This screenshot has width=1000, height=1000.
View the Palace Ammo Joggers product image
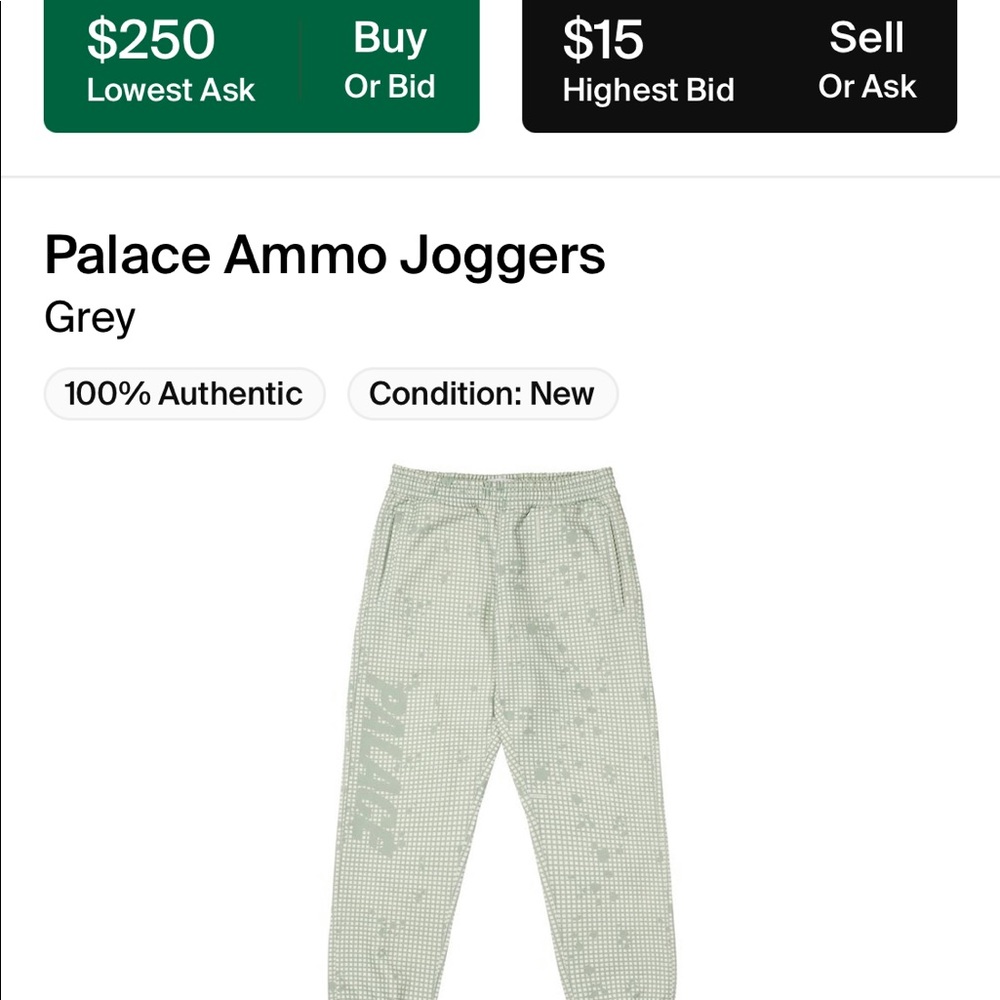(x=502, y=730)
